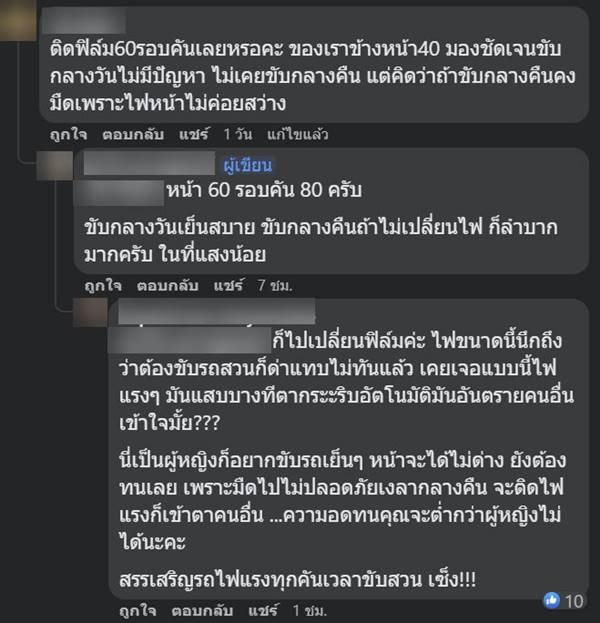Viewport: 600px width, 623px height.
Task: Reply to the 7 ชม. comment
Action: pyautogui.click(x=166, y=285)
